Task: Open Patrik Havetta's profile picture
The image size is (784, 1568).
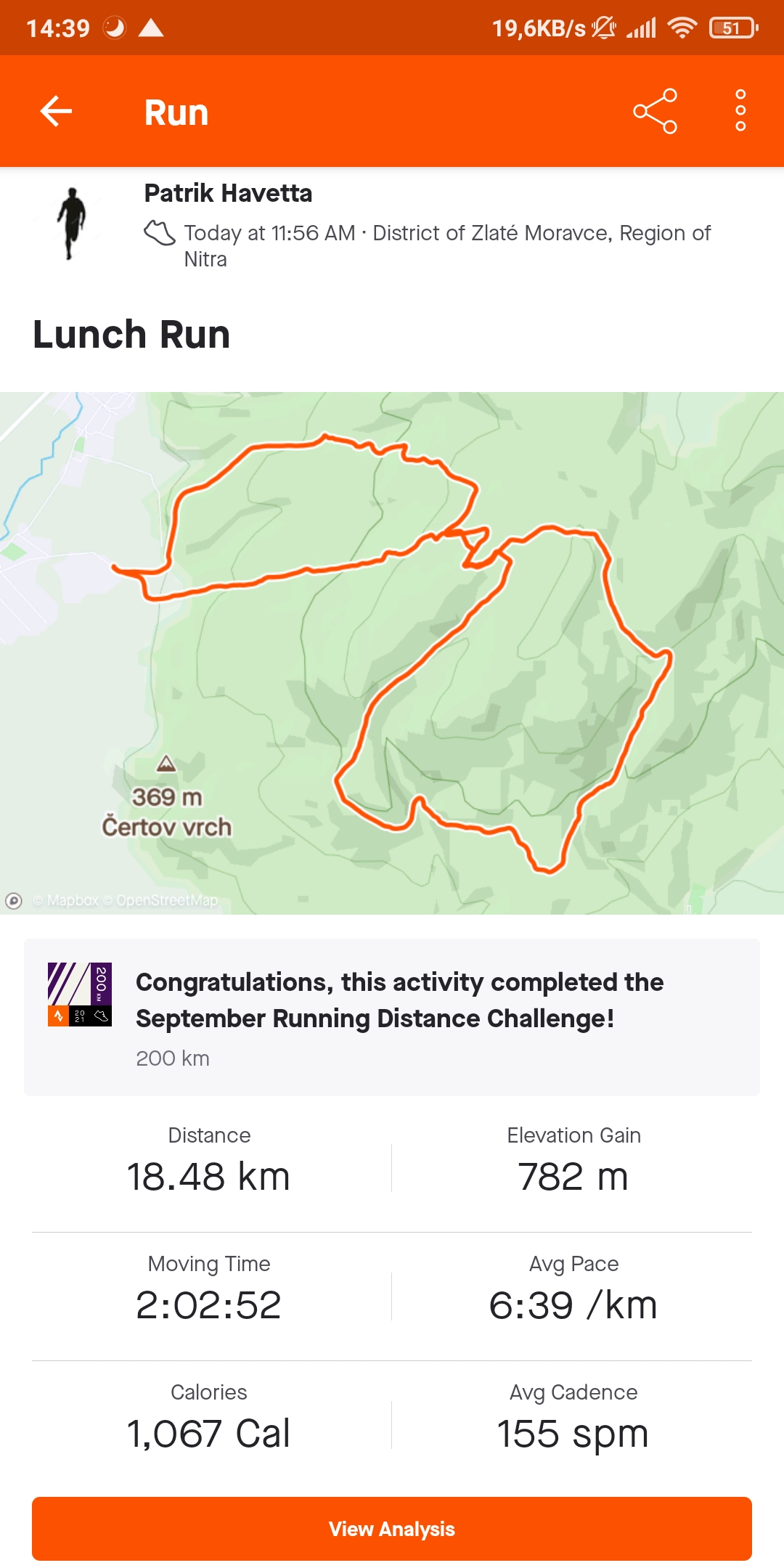Action: pyautogui.click(x=71, y=224)
